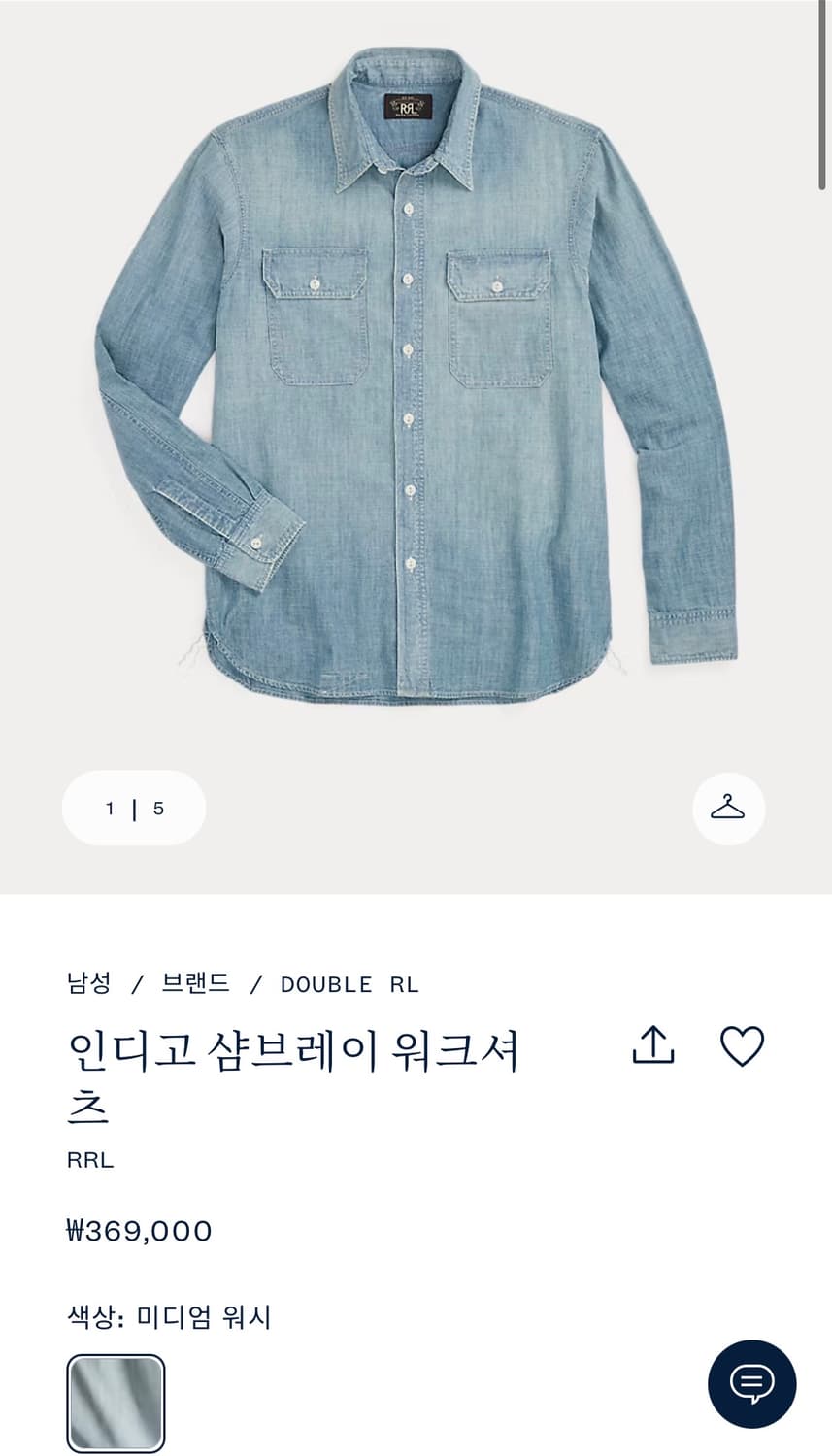This screenshot has width=832, height=1456.
Task: Click the share/export icon beside the product title
Action: [653, 1045]
